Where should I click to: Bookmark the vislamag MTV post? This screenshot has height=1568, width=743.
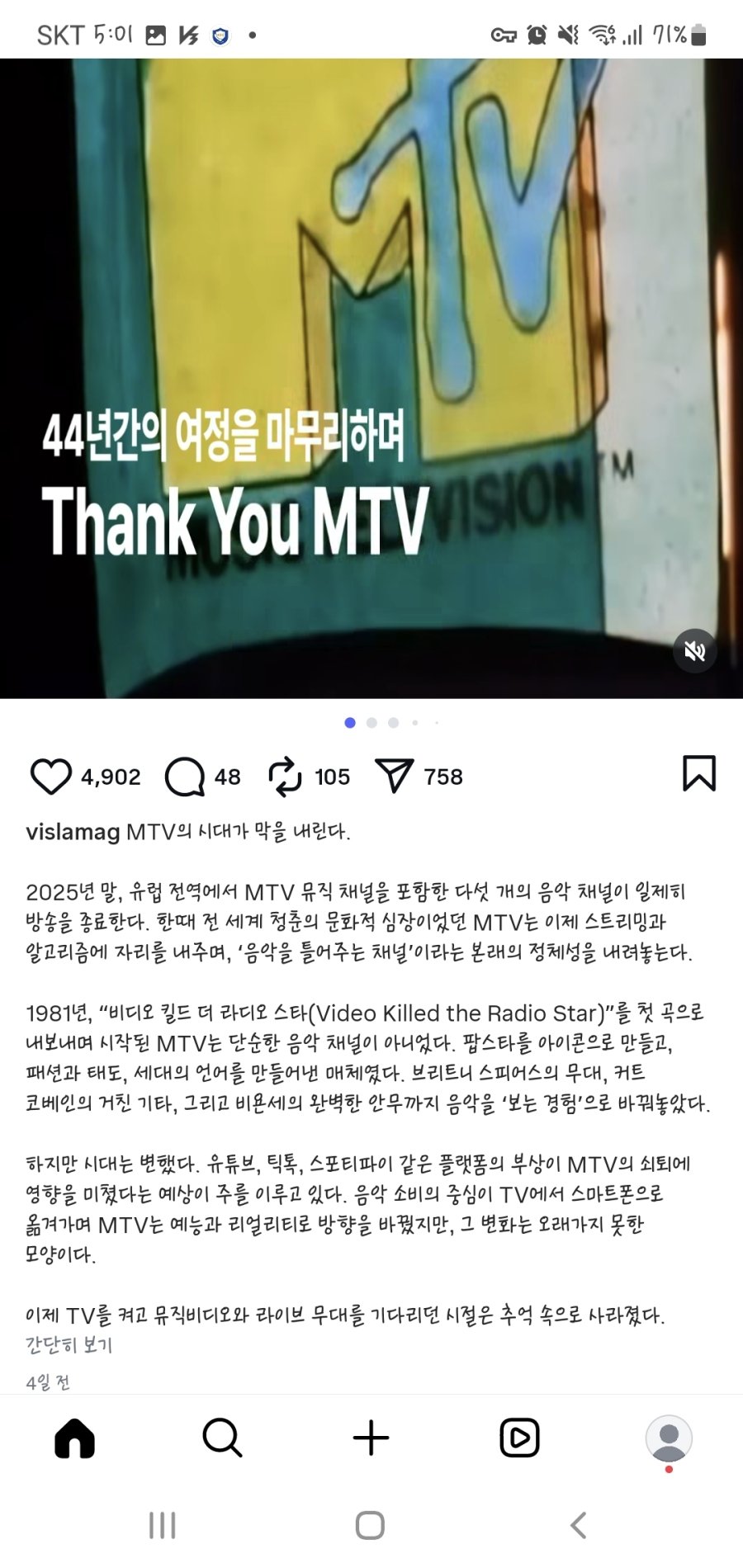pyautogui.click(x=698, y=774)
